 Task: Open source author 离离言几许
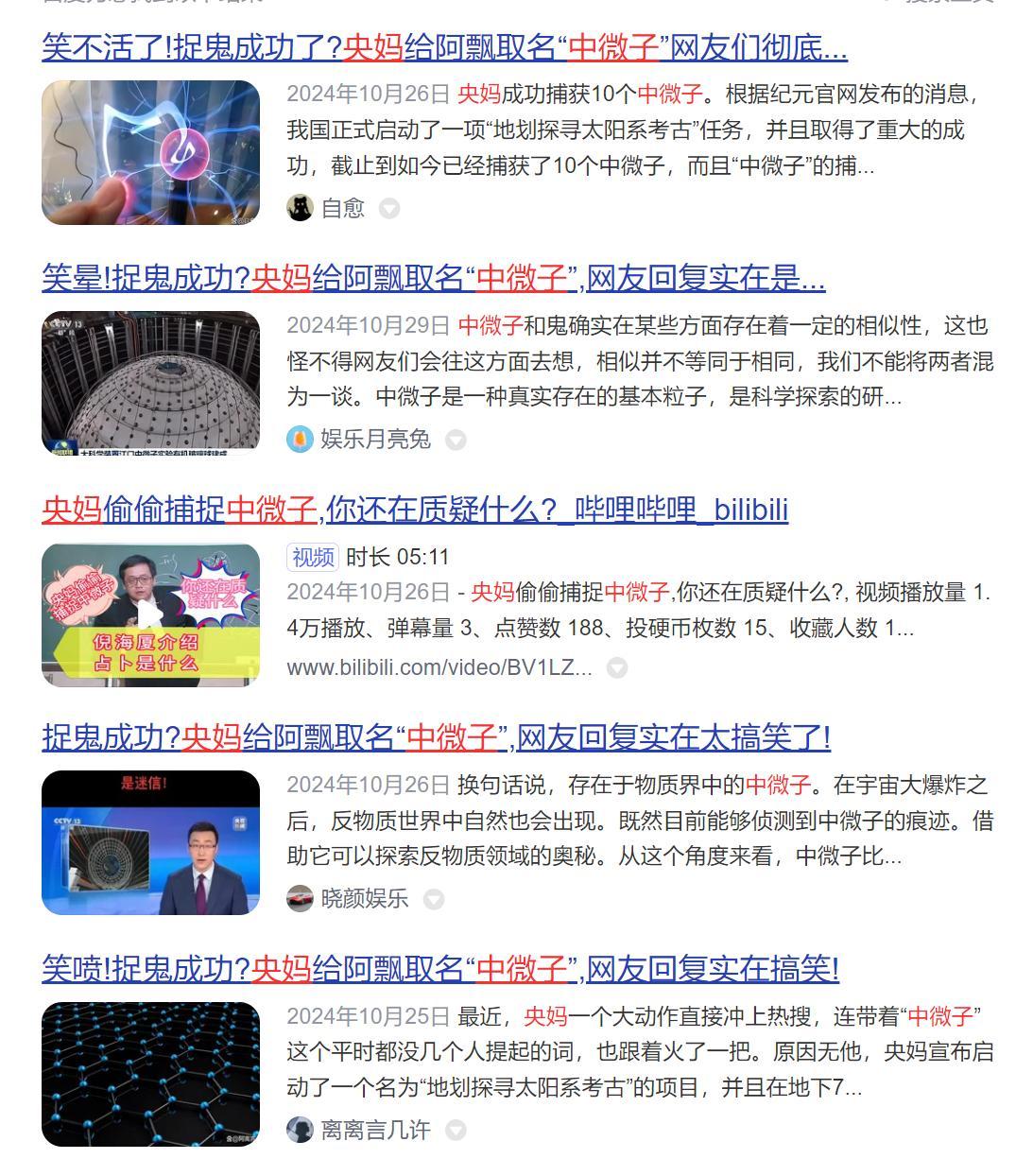click(374, 1129)
